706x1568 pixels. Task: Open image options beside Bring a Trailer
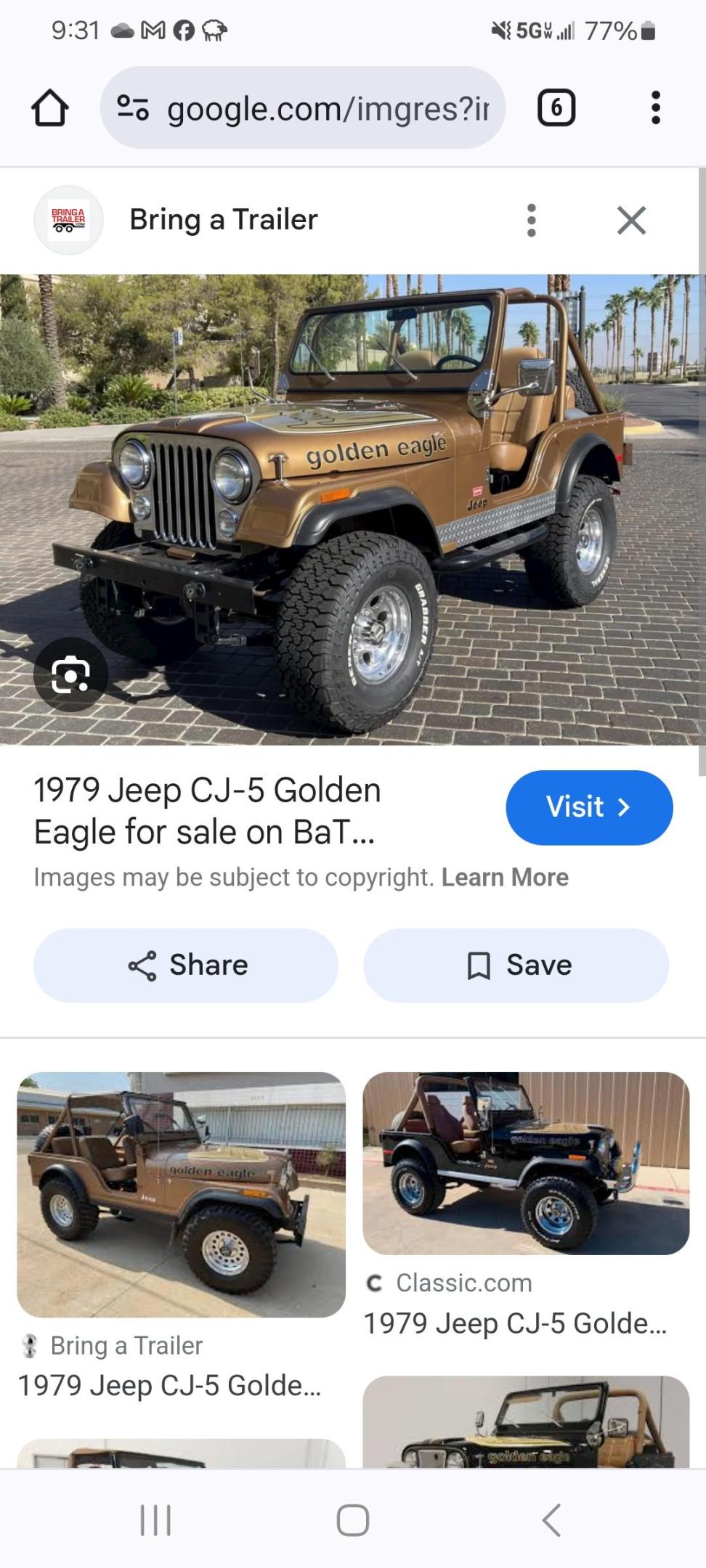coord(532,220)
